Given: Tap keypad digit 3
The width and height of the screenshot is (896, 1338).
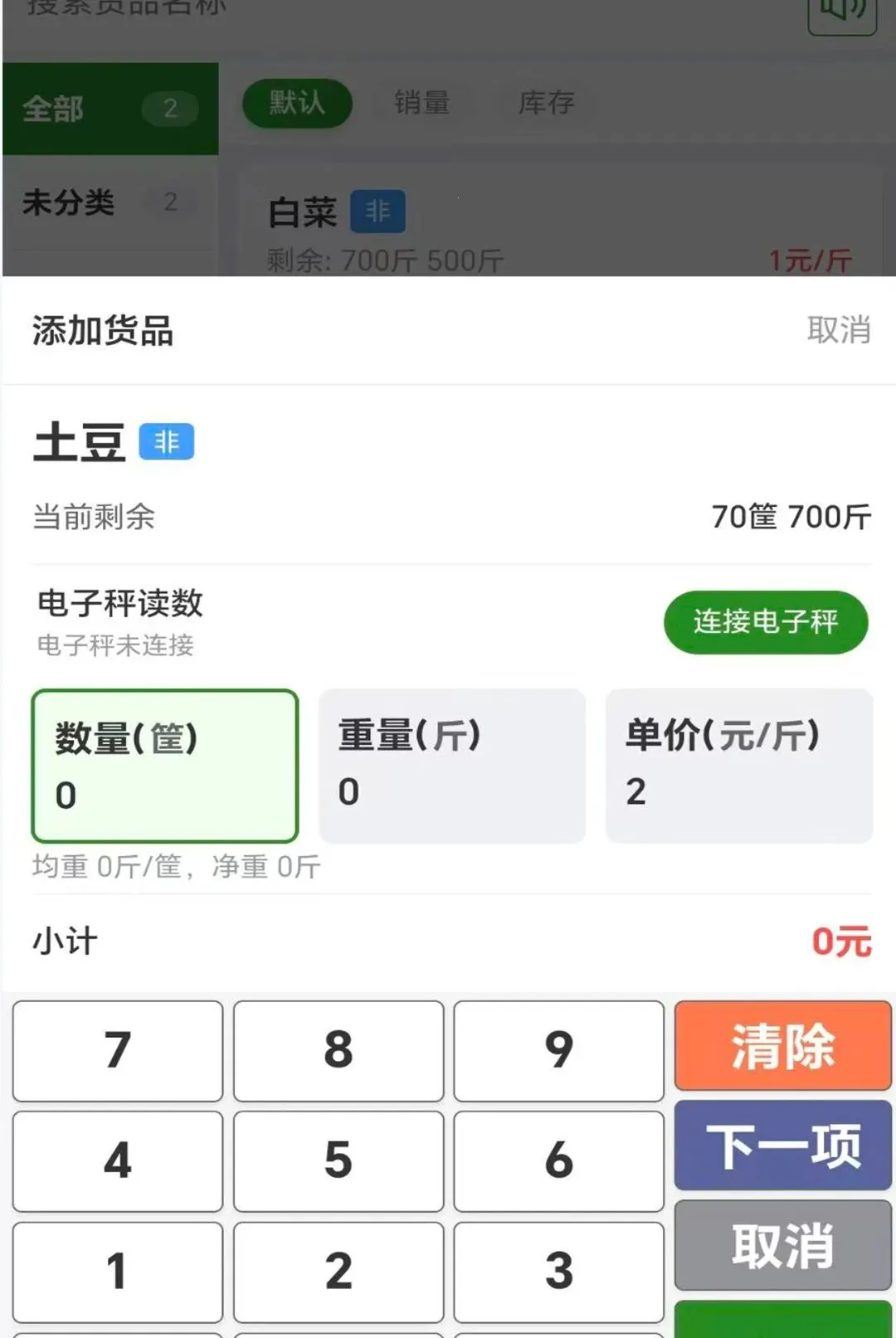Looking at the screenshot, I should point(559,1272).
